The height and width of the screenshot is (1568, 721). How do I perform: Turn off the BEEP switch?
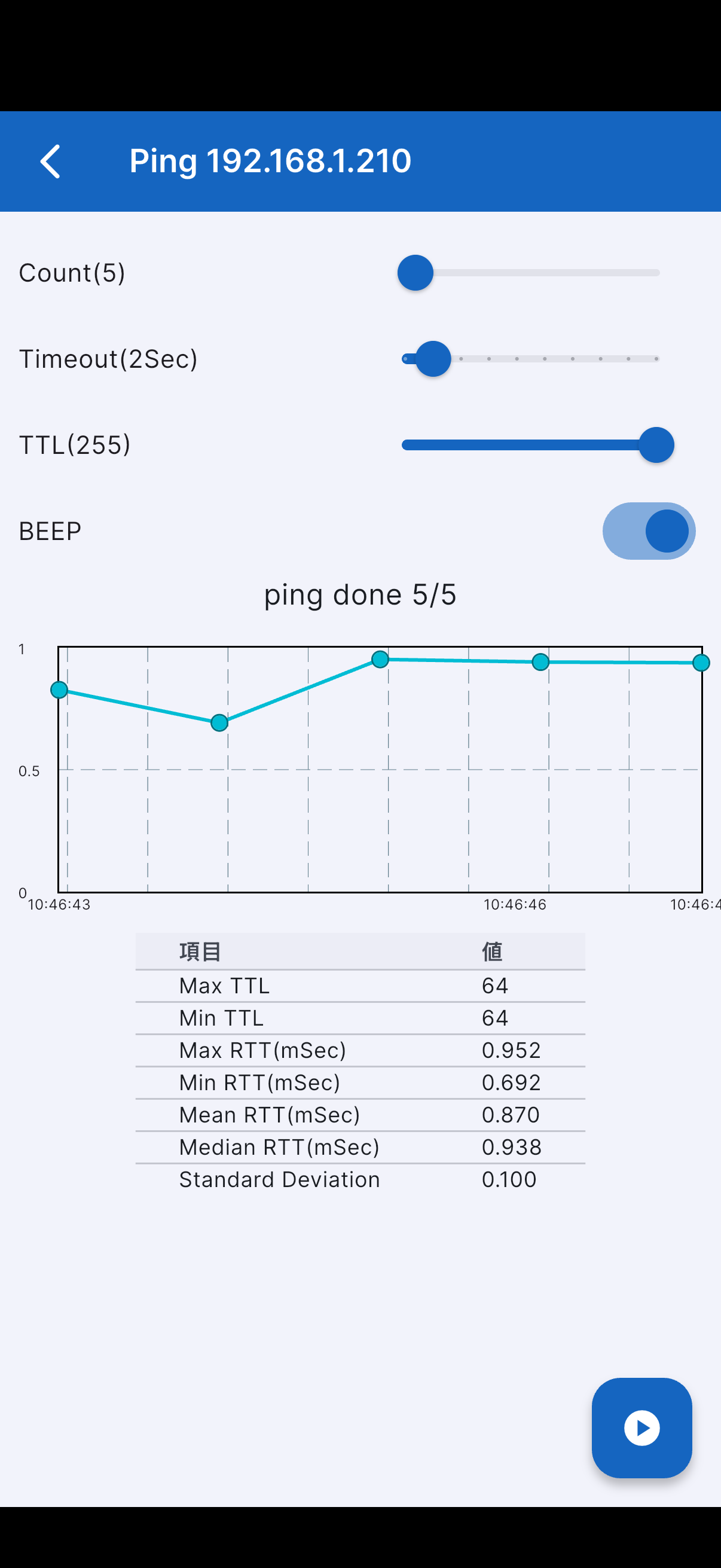point(649,531)
